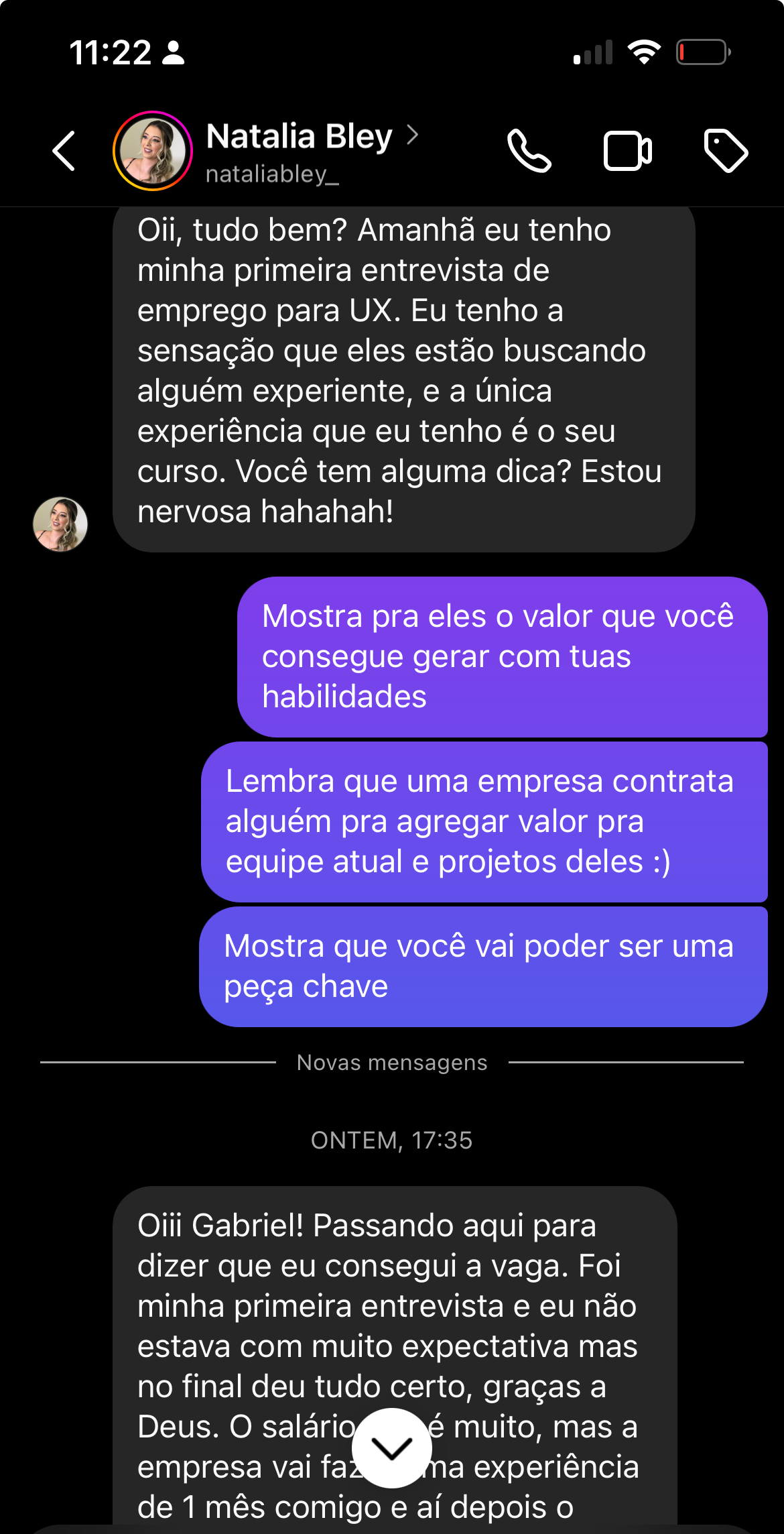Start a voice call with Natalia Bley
Screen dimensions: 784x1534
[529, 150]
